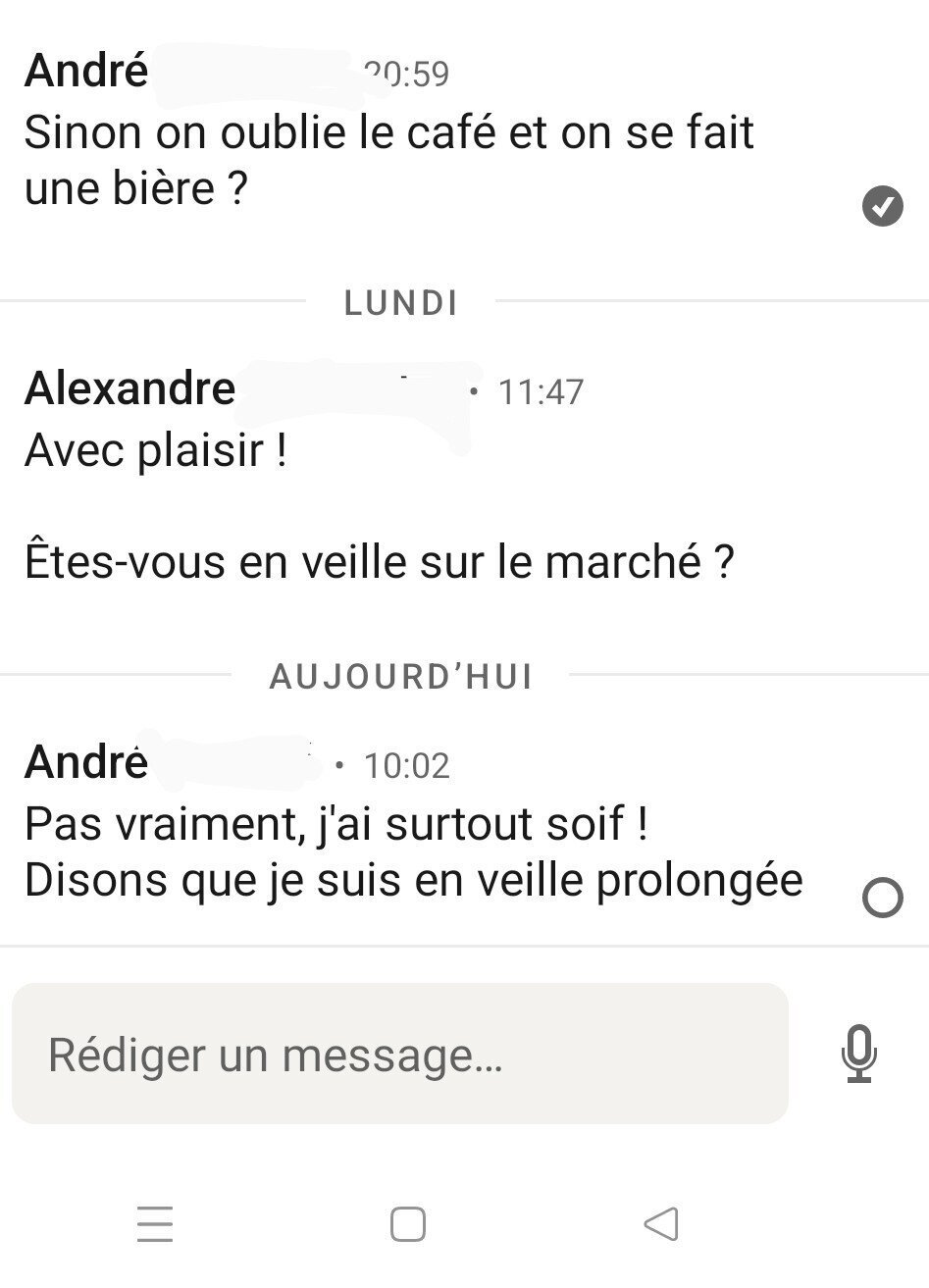Go back with the system back button

(x=661, y=1224)
